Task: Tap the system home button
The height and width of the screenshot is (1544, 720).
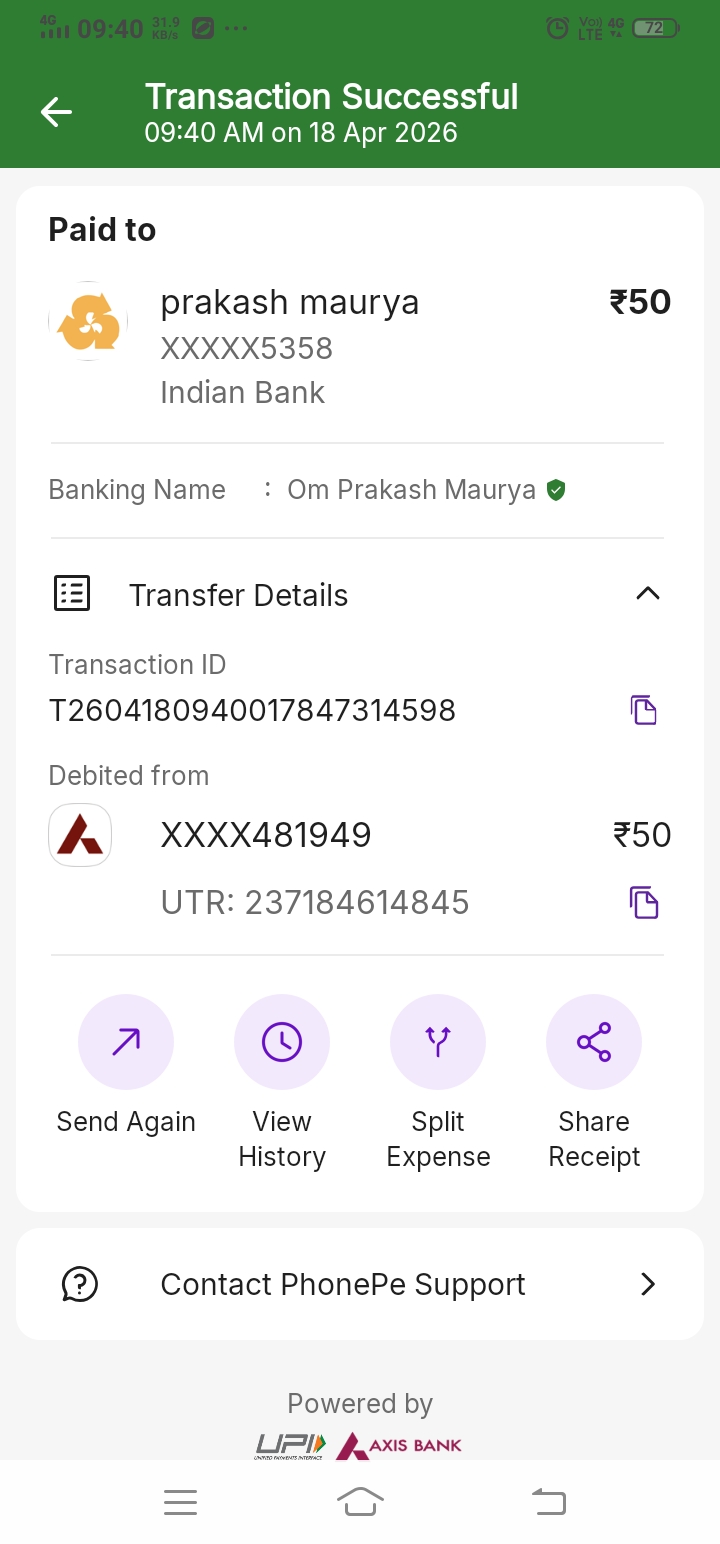Action: pyautogui.click(x=360, y=1502)
